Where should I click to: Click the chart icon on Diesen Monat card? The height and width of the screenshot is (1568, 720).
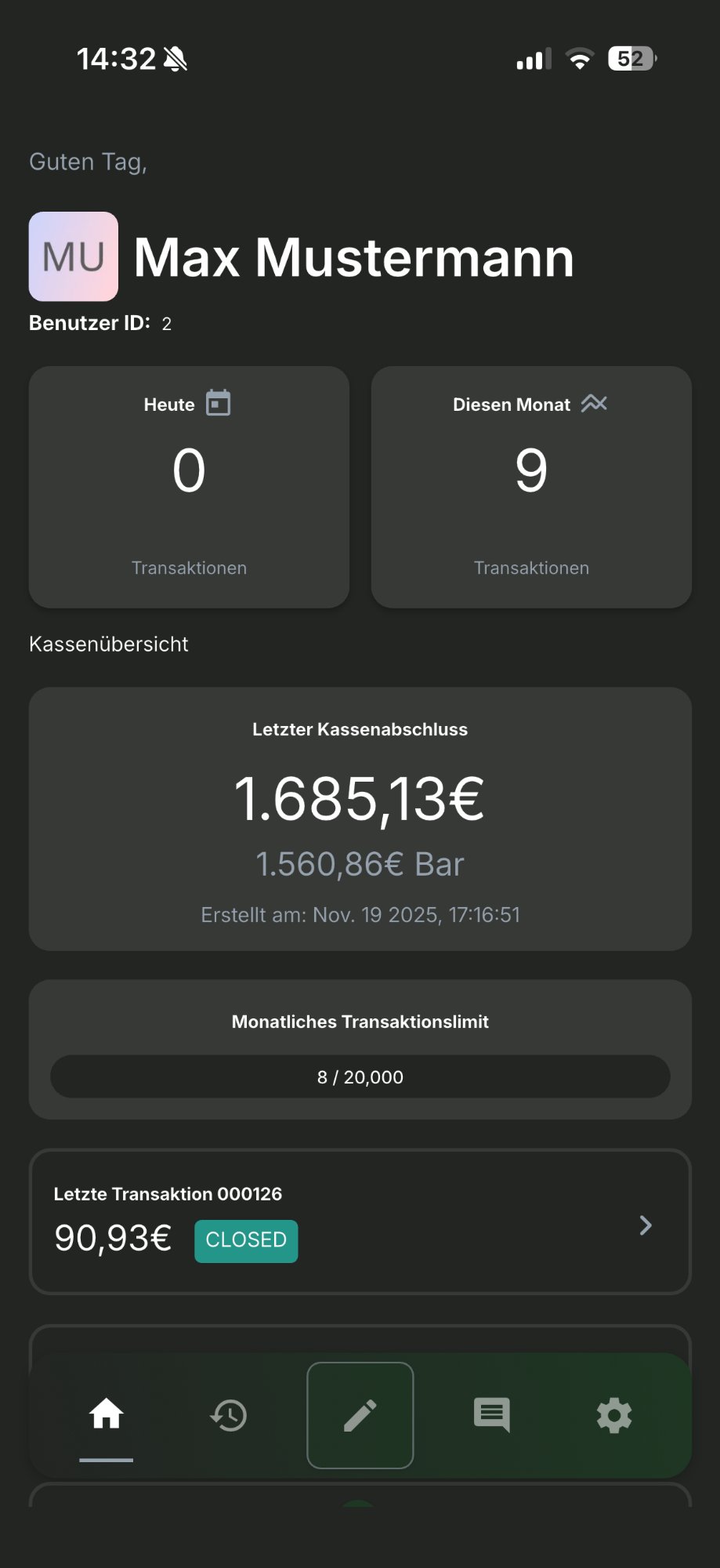(595, 404)
